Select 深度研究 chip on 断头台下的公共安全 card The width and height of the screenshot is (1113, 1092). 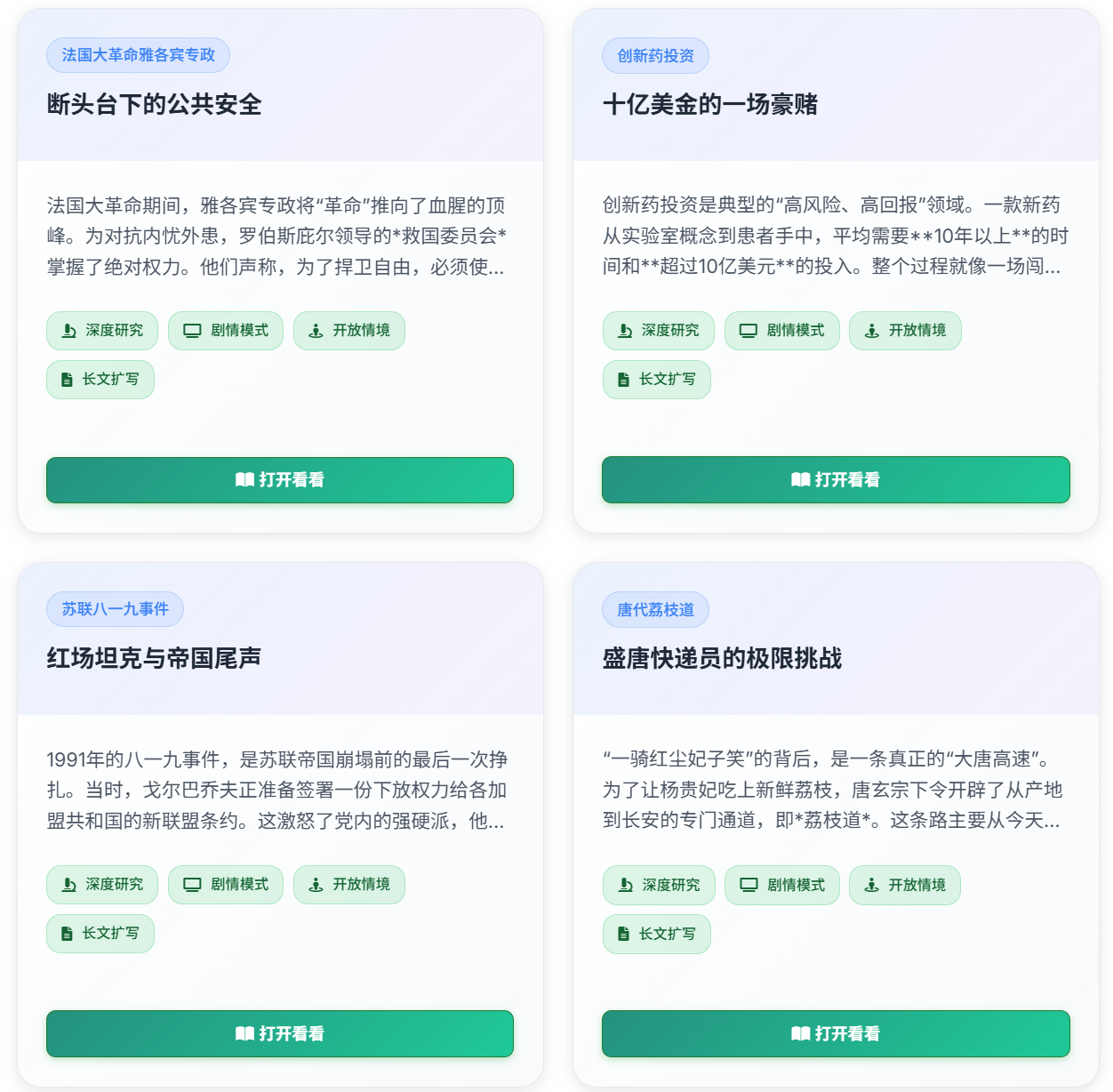point(102,331)
